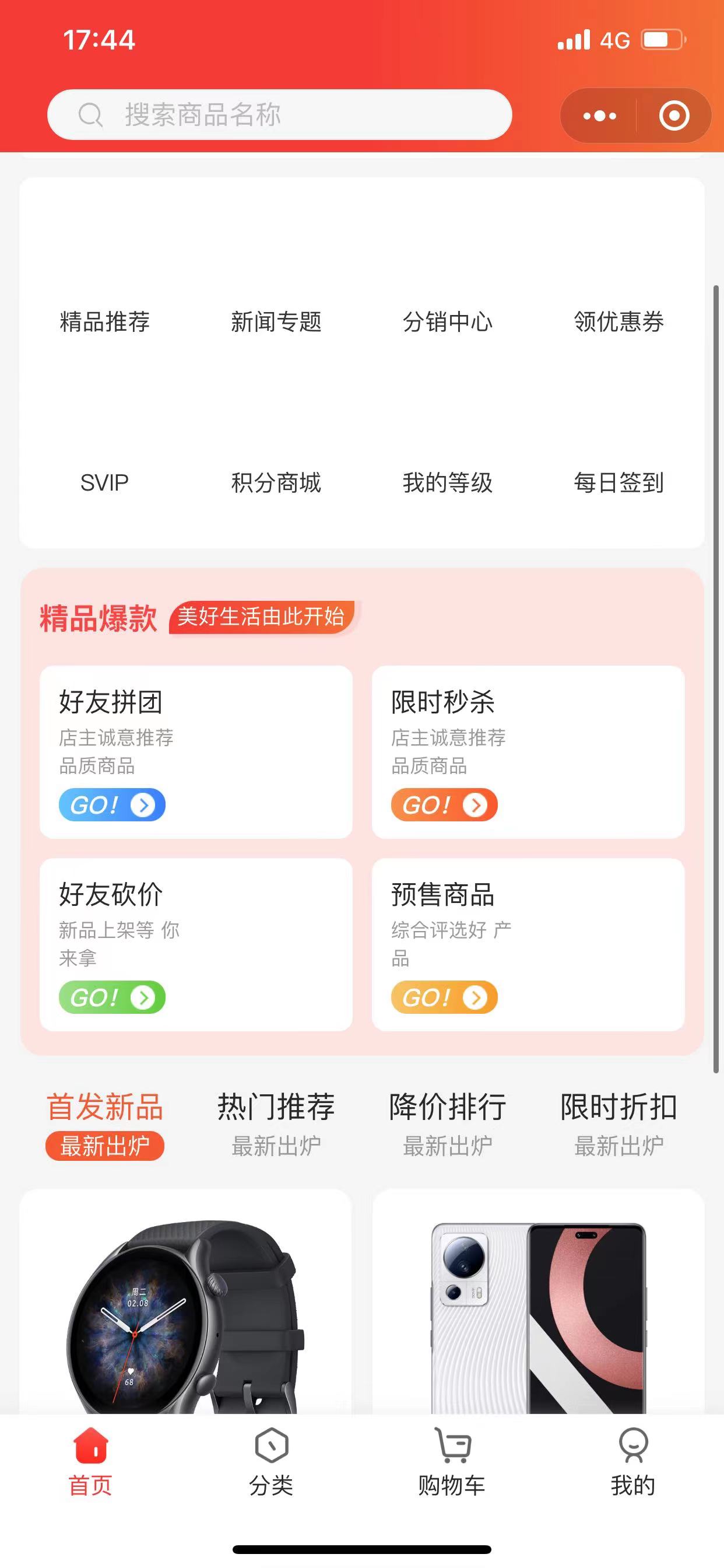This screenshot has width=724, height=1568.
Task: Tap GO! on the 限时秒杀 card
Action: tap(444, 804)
